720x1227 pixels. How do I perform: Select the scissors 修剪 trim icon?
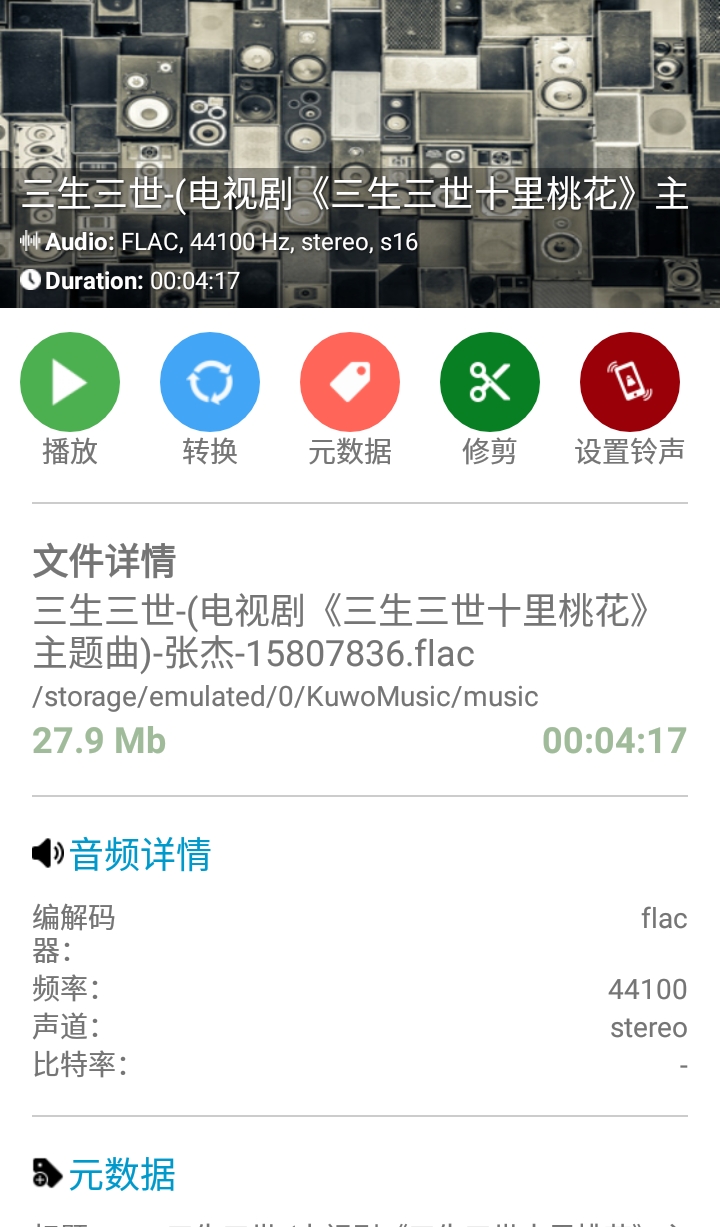pos(489,381)
